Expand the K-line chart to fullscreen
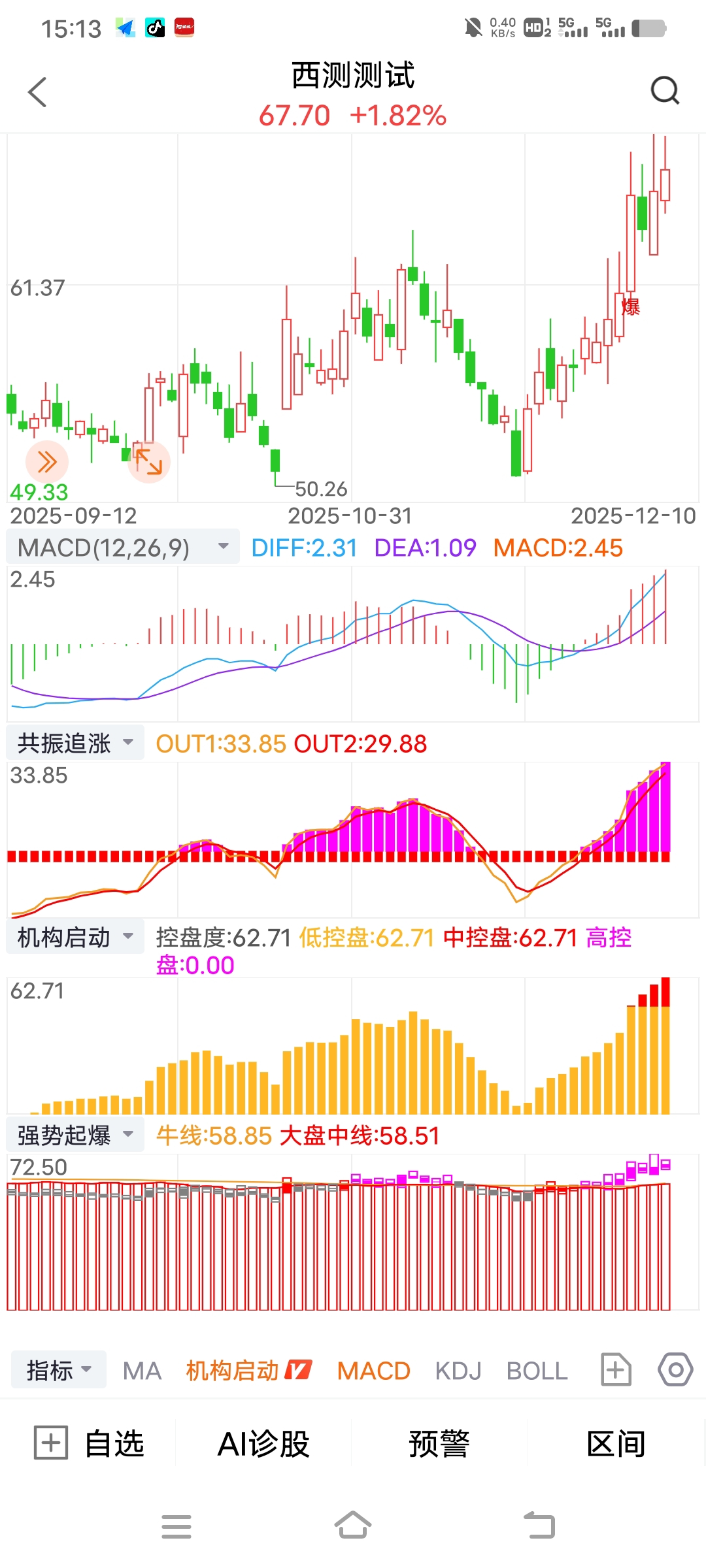 click(x=149, y=462)
